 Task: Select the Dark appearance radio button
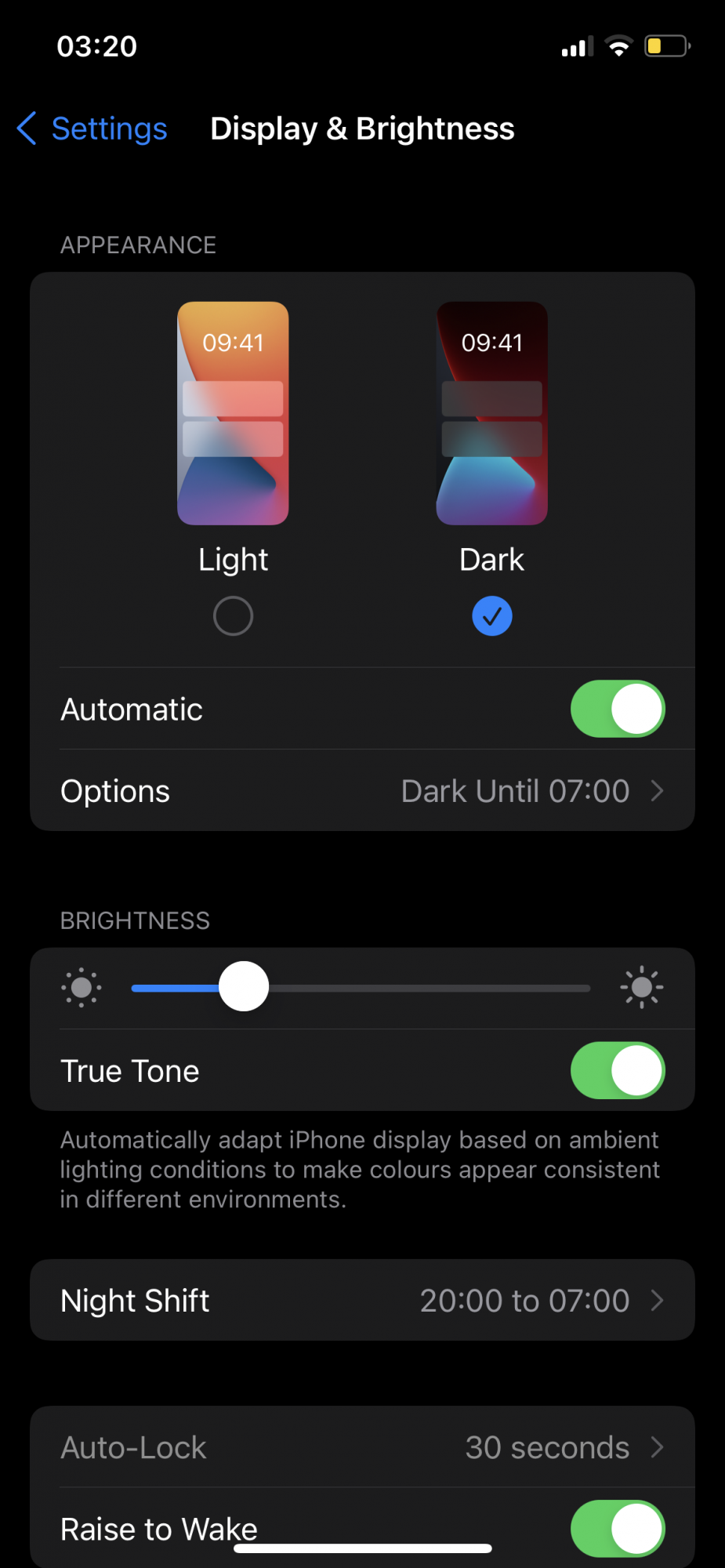(x=491, y=616)
